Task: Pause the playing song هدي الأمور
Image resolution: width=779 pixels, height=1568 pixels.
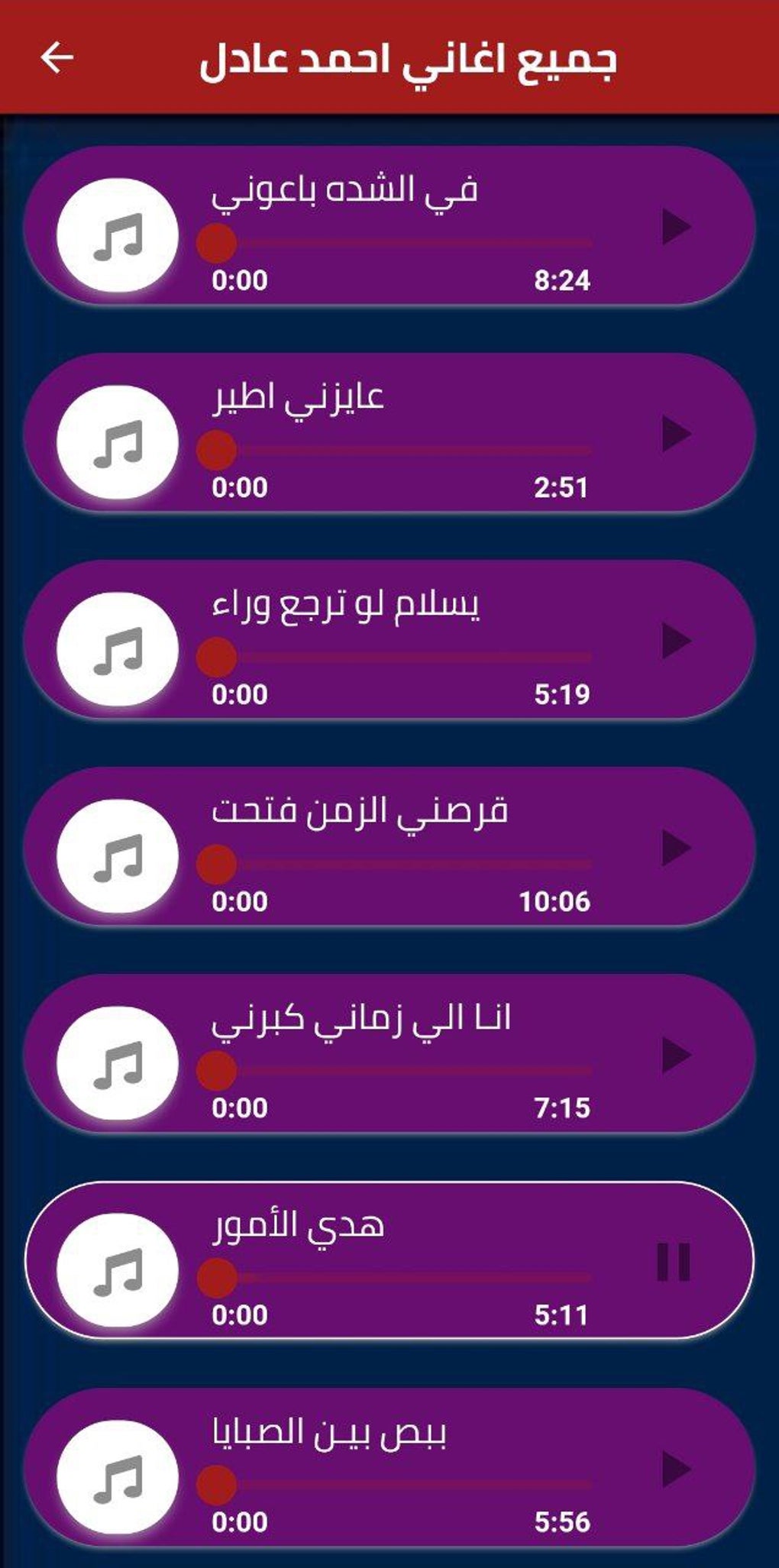Action: click(x=674, y=1262)
